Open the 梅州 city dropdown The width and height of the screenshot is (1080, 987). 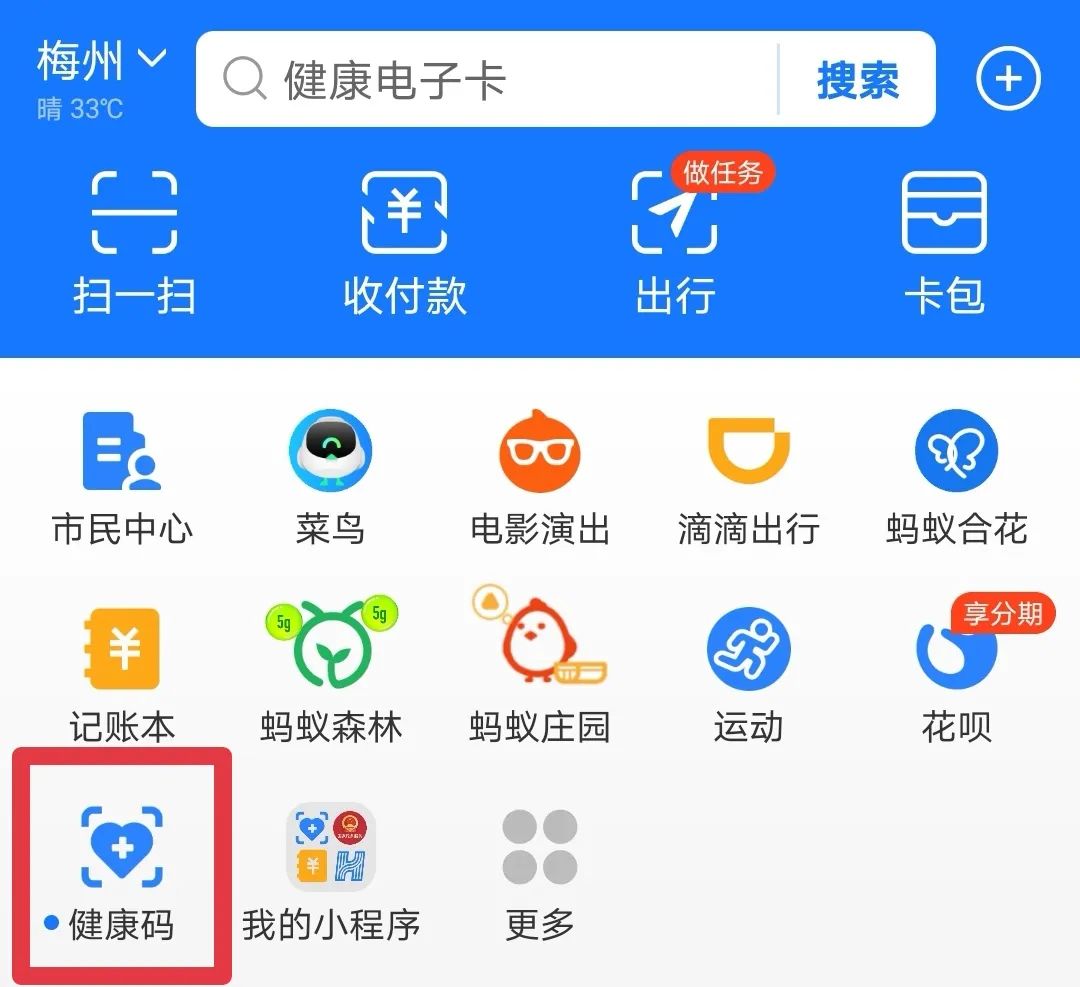coord(100,62)
